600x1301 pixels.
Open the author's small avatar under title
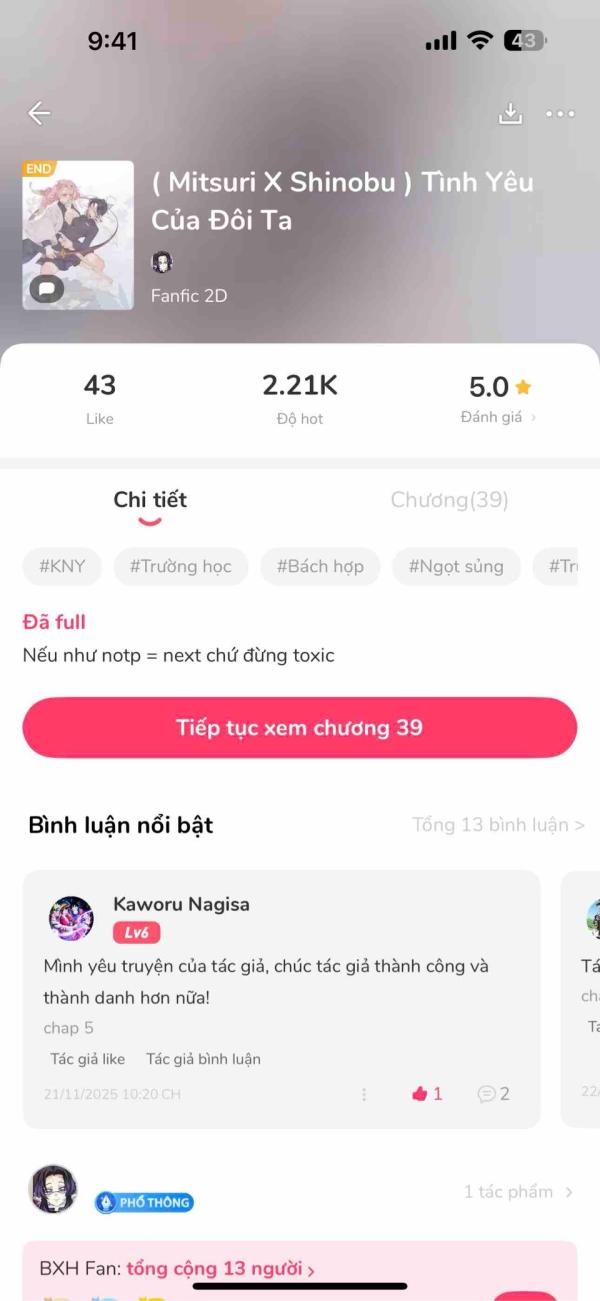click(x=162, y=262)
